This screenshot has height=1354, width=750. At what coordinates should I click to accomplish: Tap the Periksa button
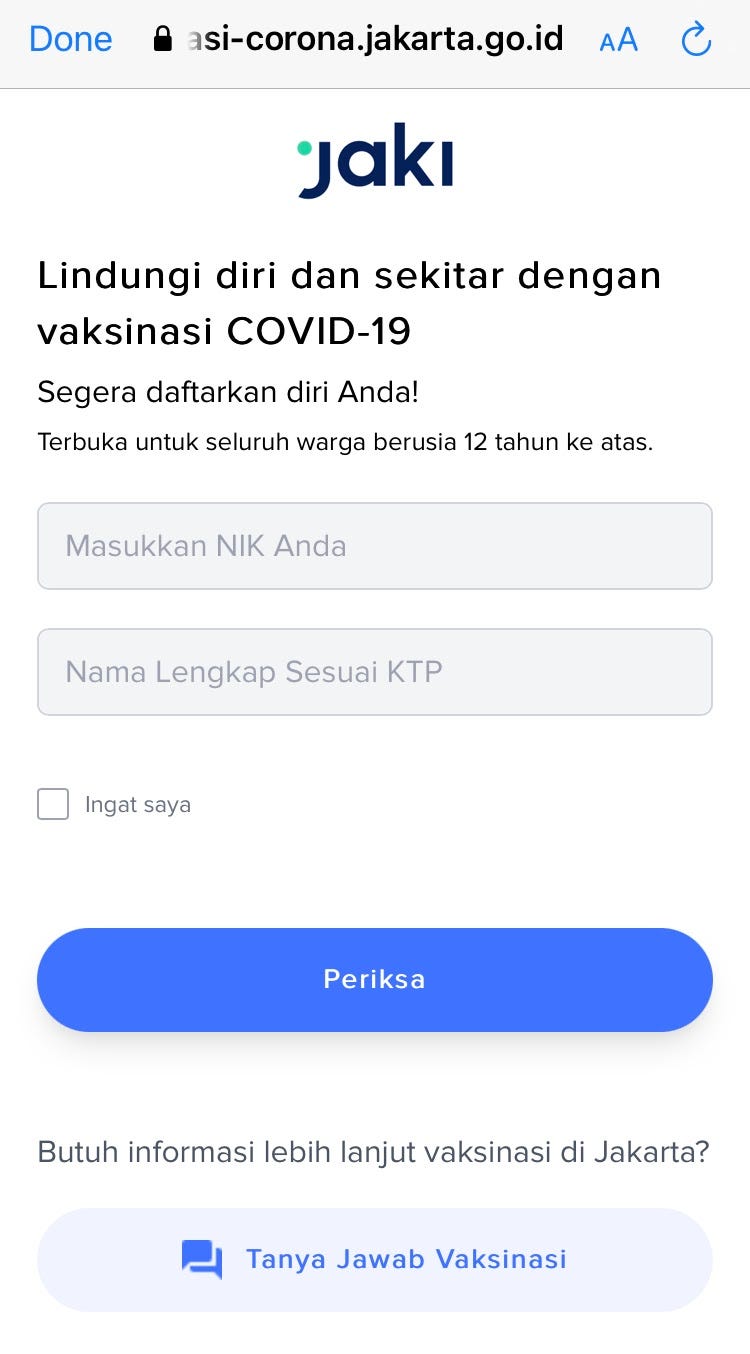pyautogui.click(x=374, y=979)
